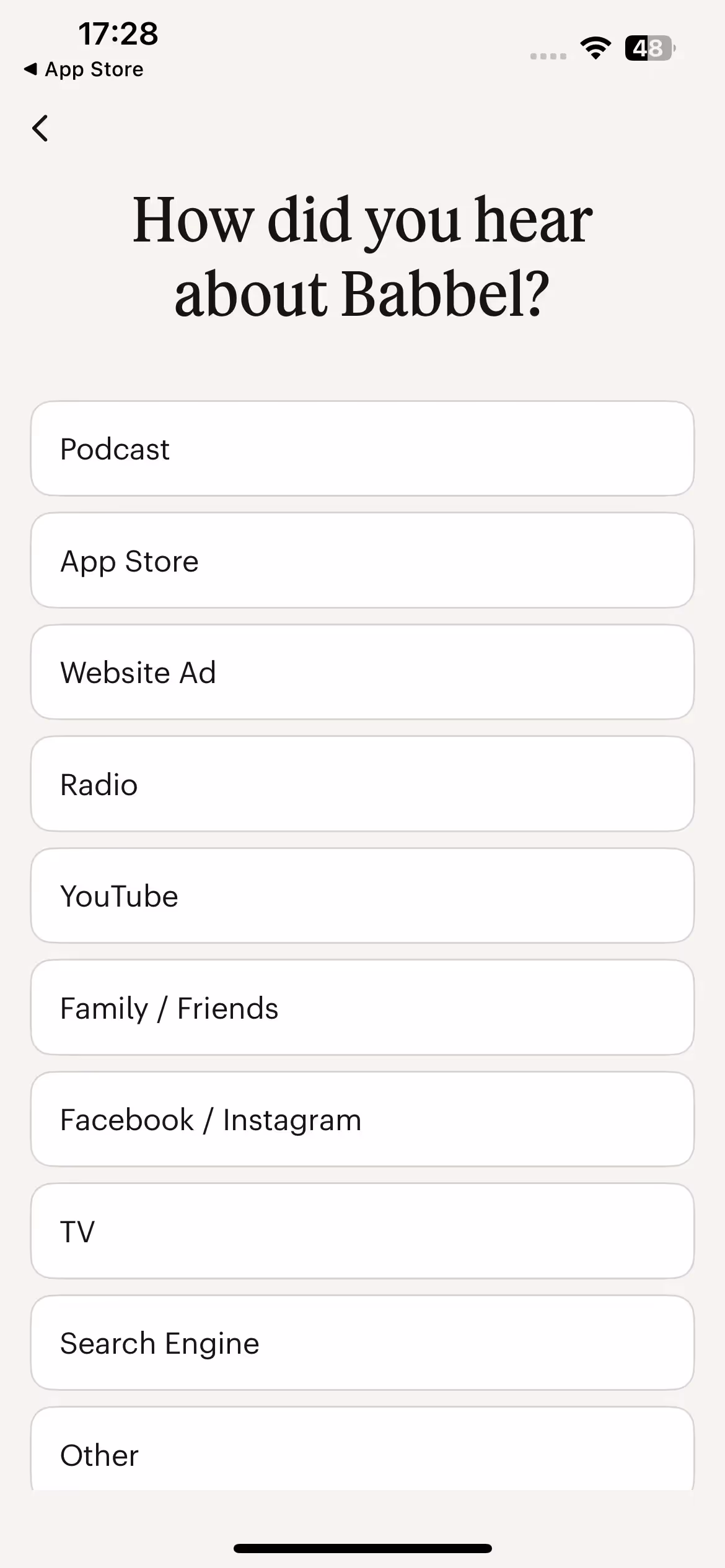
Task: Select the Podcast option
Action: [362, 449]
